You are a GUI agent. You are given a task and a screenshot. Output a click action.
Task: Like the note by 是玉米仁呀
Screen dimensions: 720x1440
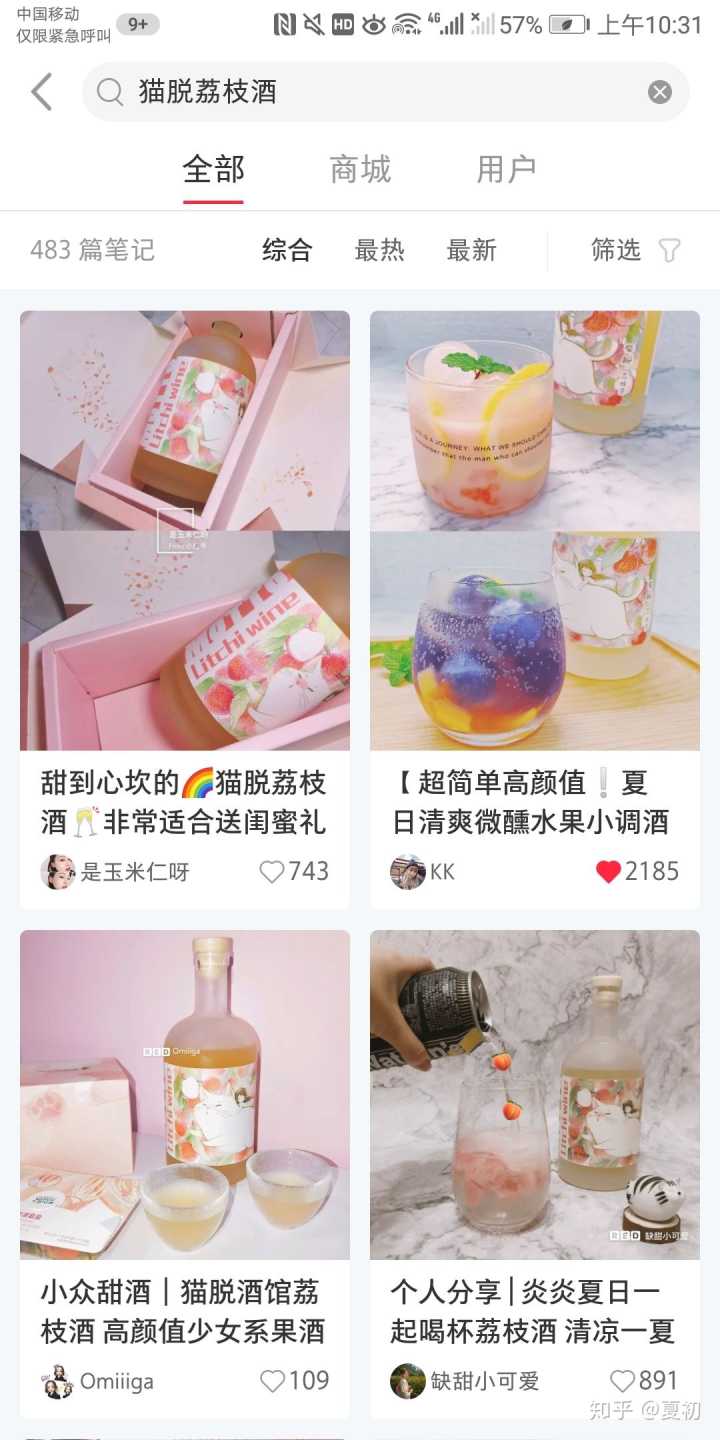(x=272, y=872)
